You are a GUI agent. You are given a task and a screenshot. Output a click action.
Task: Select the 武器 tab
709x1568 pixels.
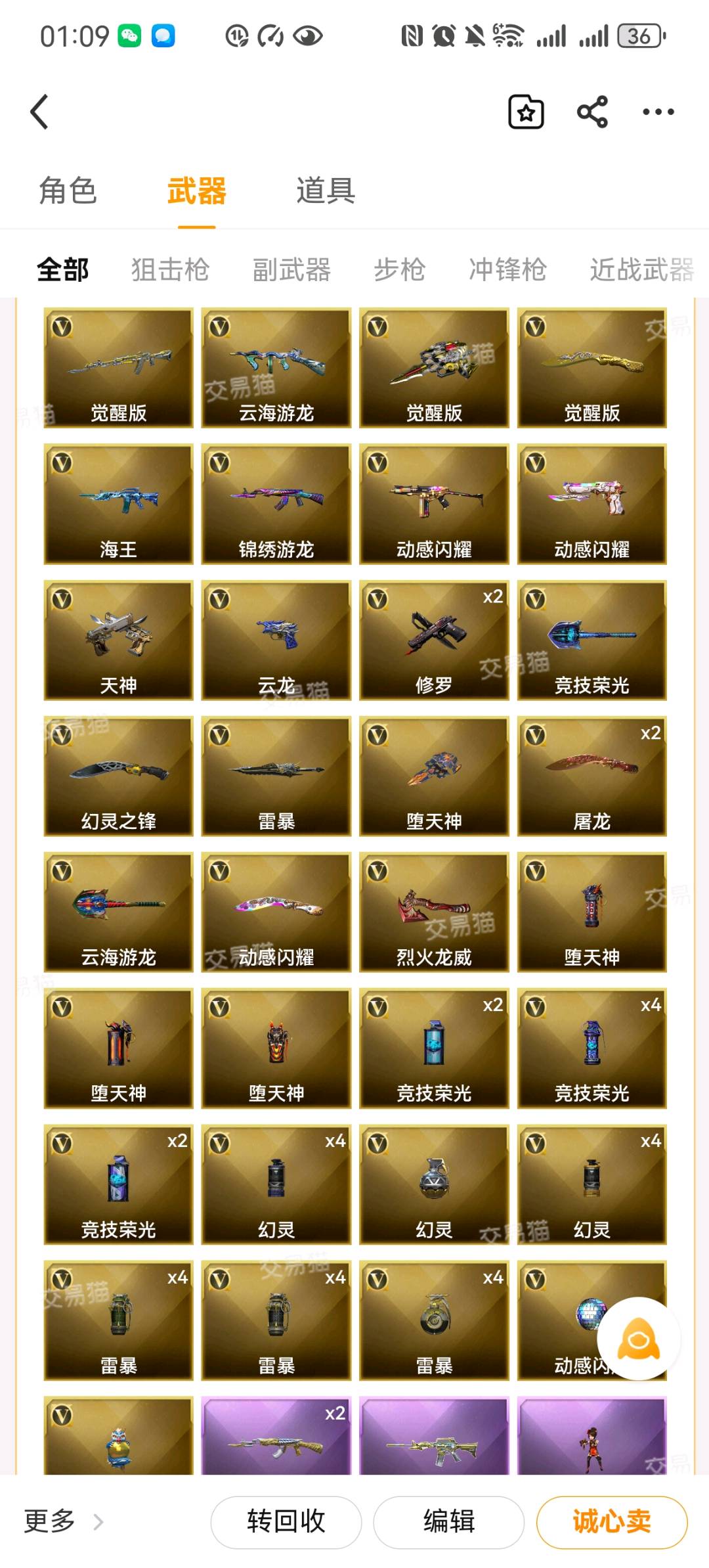(196, 191)
